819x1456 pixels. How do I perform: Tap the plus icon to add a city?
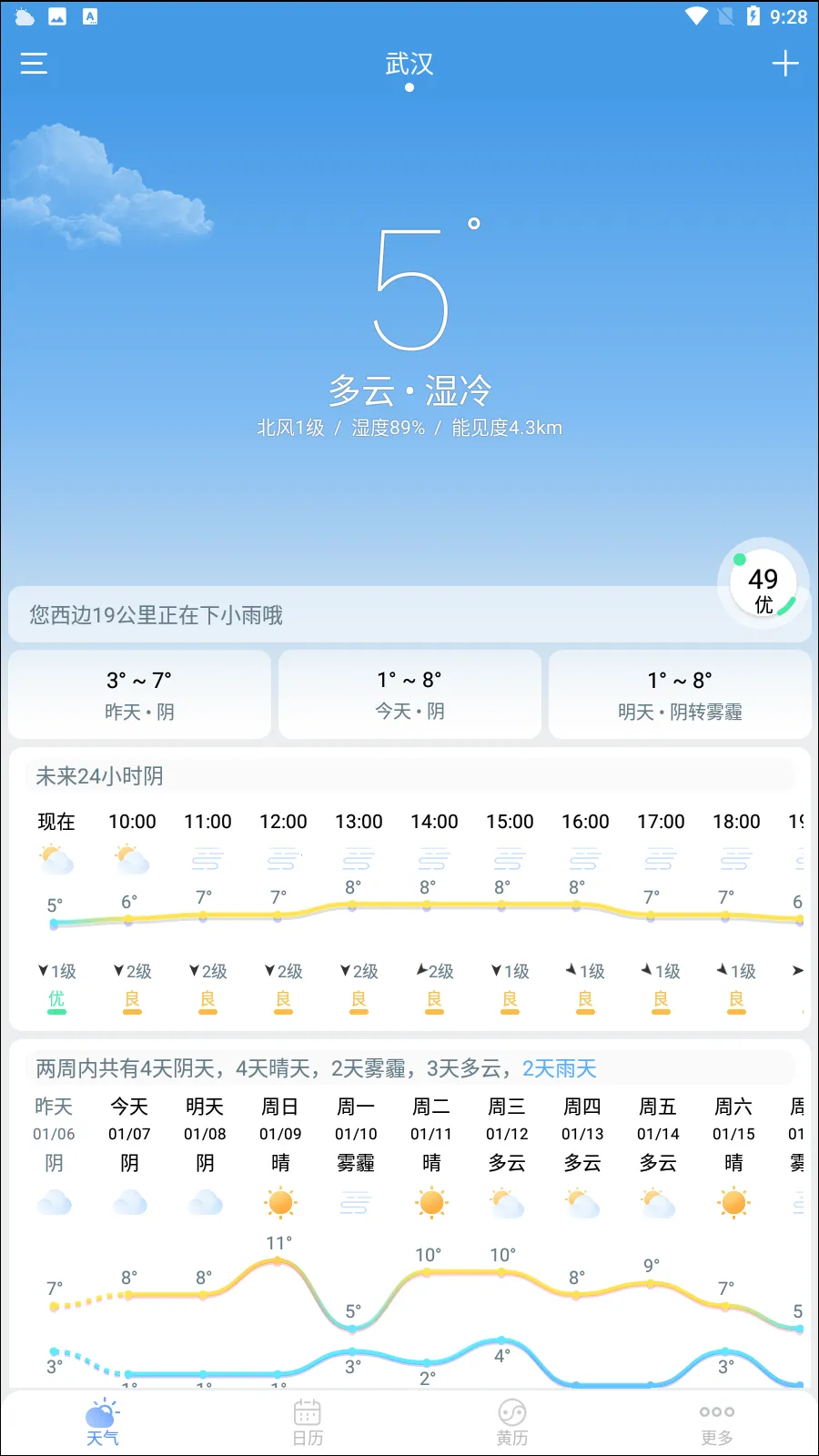click(x=785, y=64)
